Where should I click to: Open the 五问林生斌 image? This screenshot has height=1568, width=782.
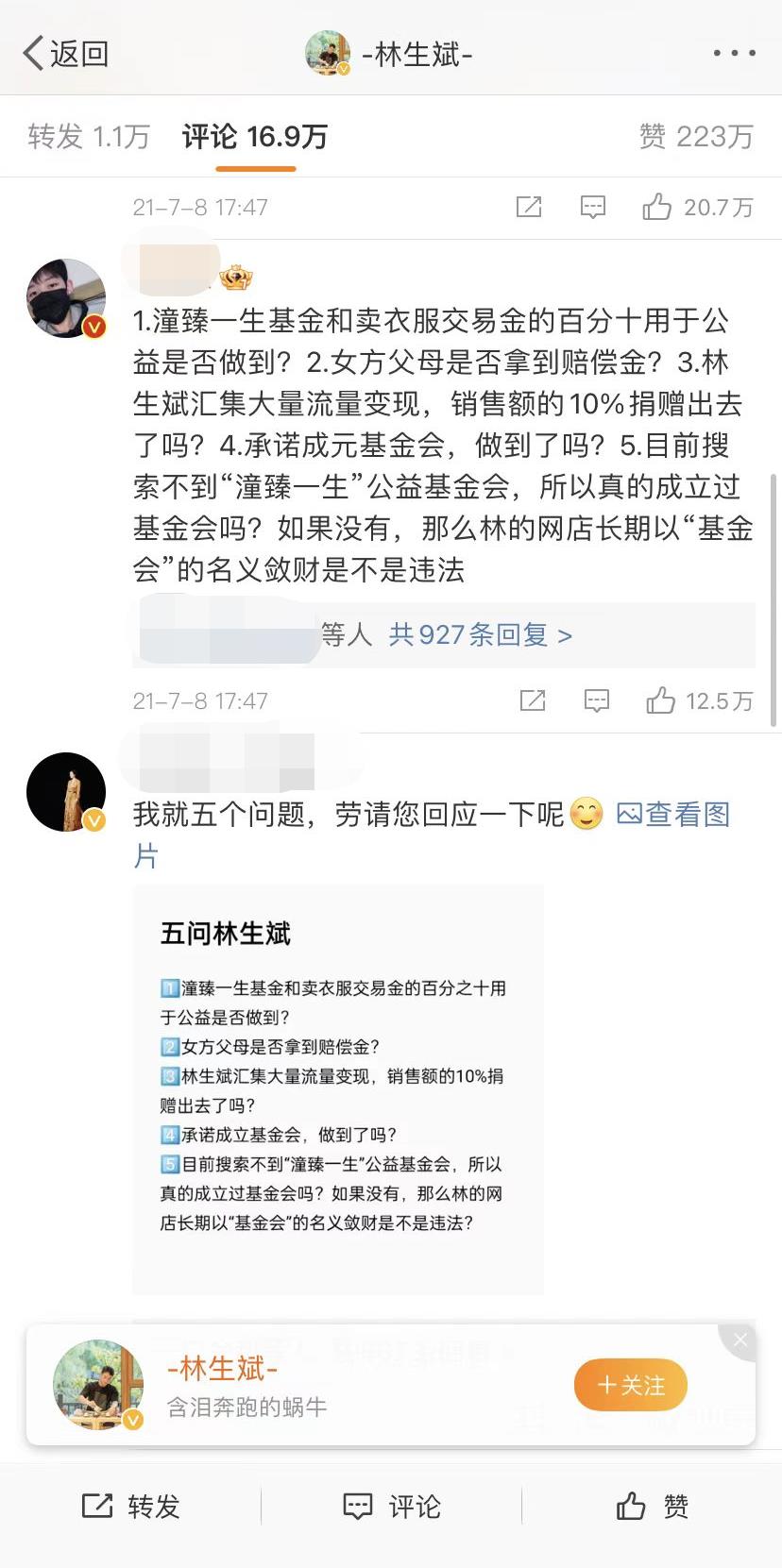337,1087
